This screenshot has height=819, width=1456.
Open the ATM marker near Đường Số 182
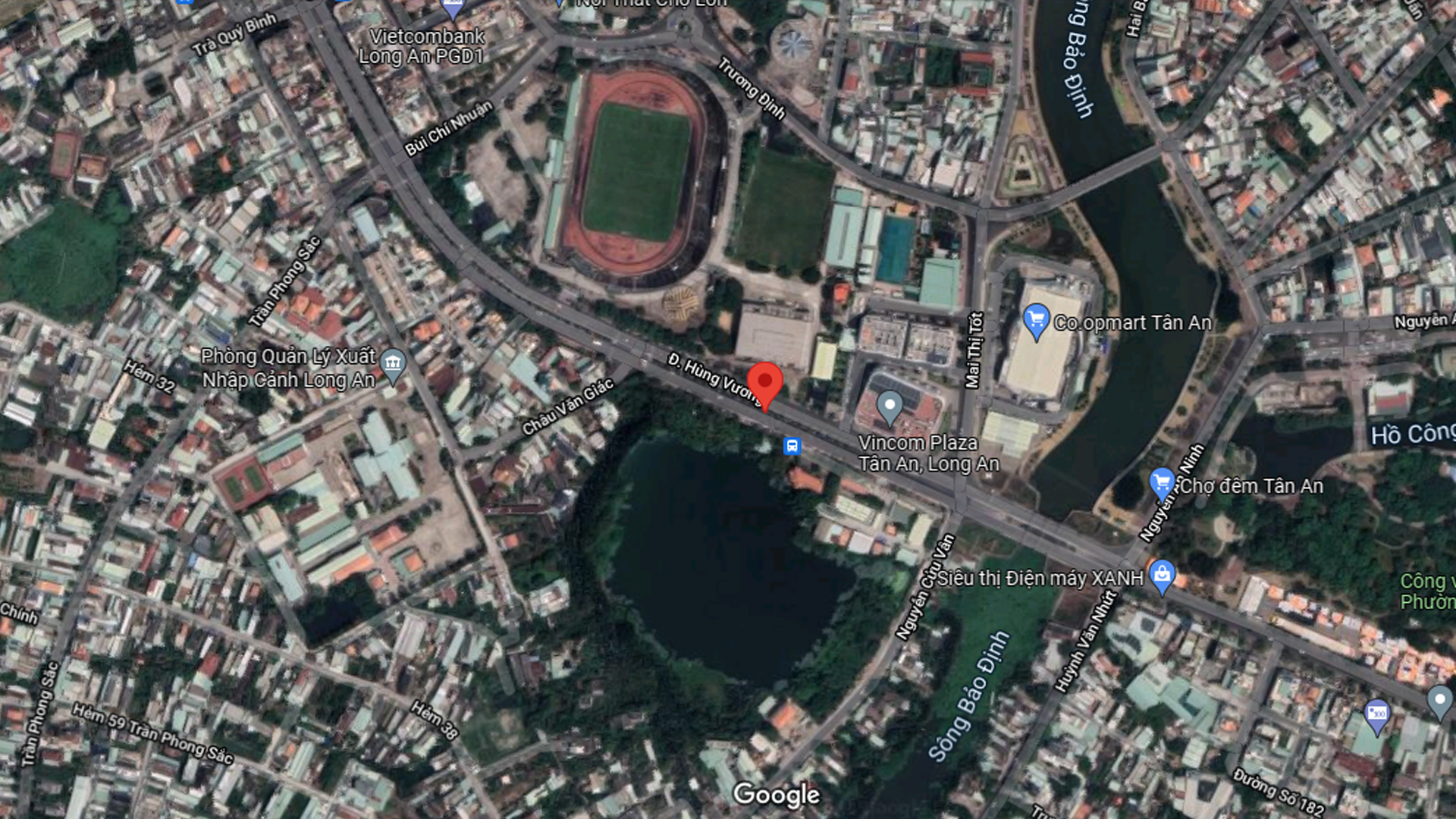pos(1376,714)
